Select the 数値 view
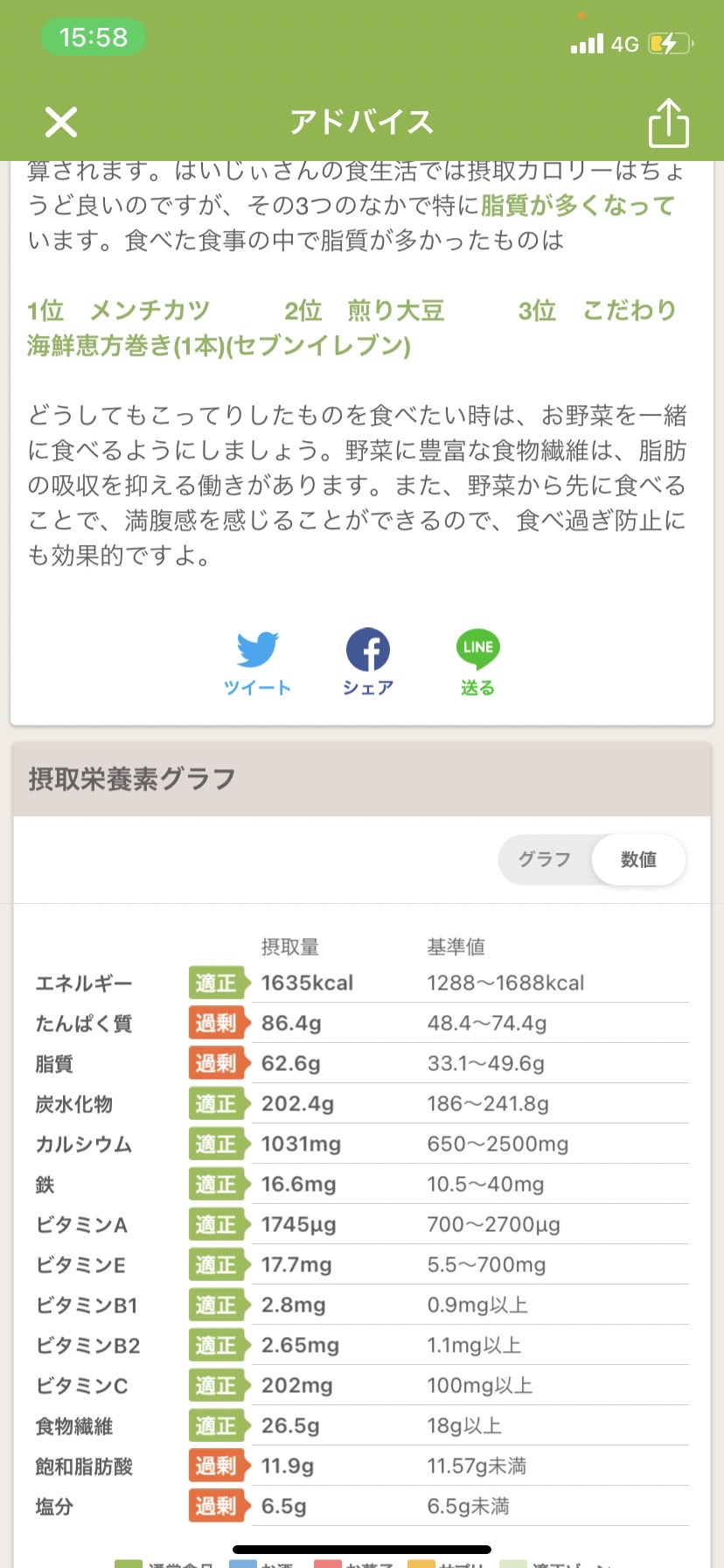The width and height of the screenshot is (724, 1568). point(639,859)
